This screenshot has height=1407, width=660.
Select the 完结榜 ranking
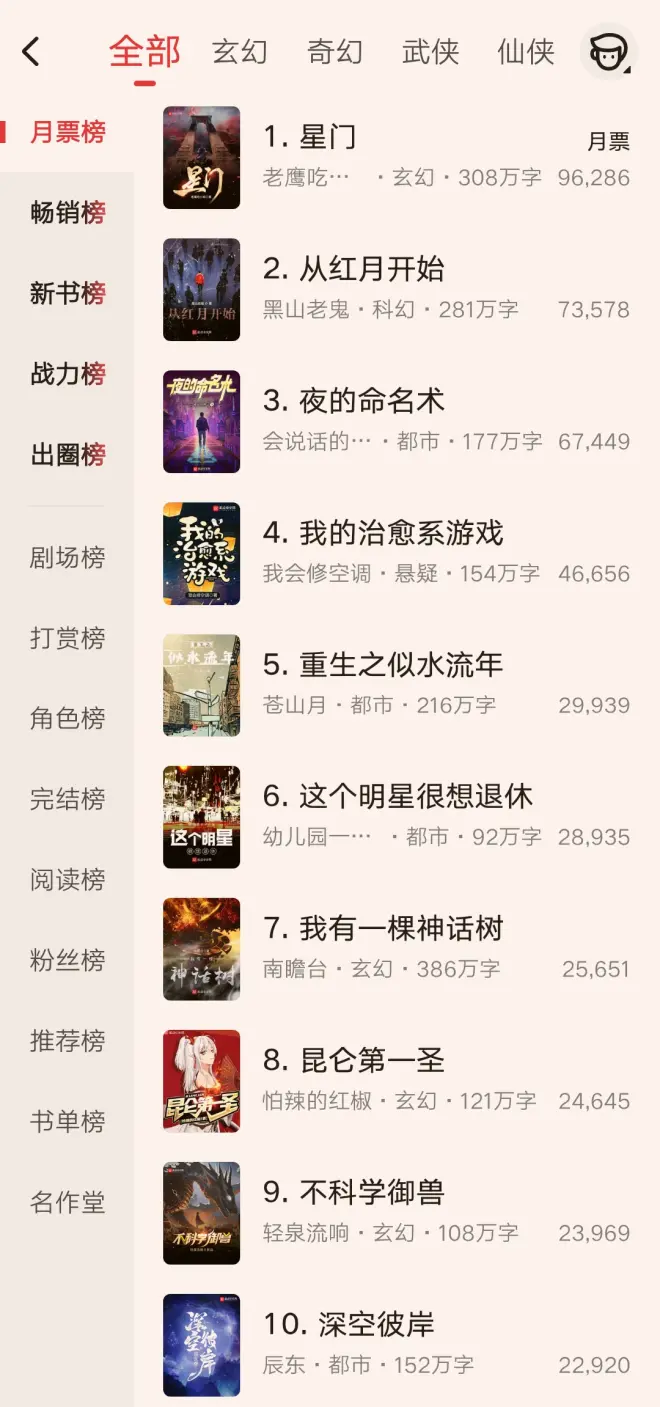(x=68, y=799)
